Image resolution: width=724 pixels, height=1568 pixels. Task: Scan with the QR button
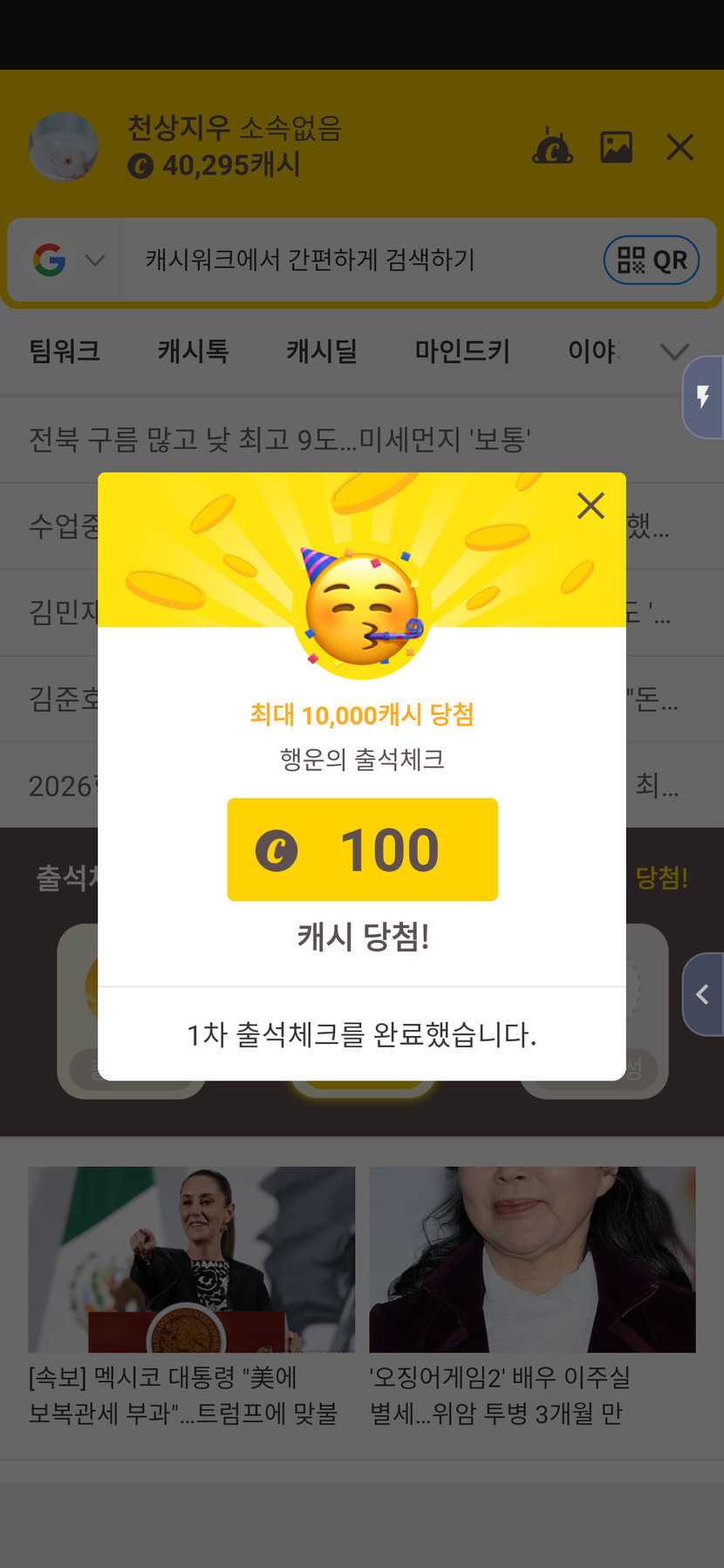(652, 260)
